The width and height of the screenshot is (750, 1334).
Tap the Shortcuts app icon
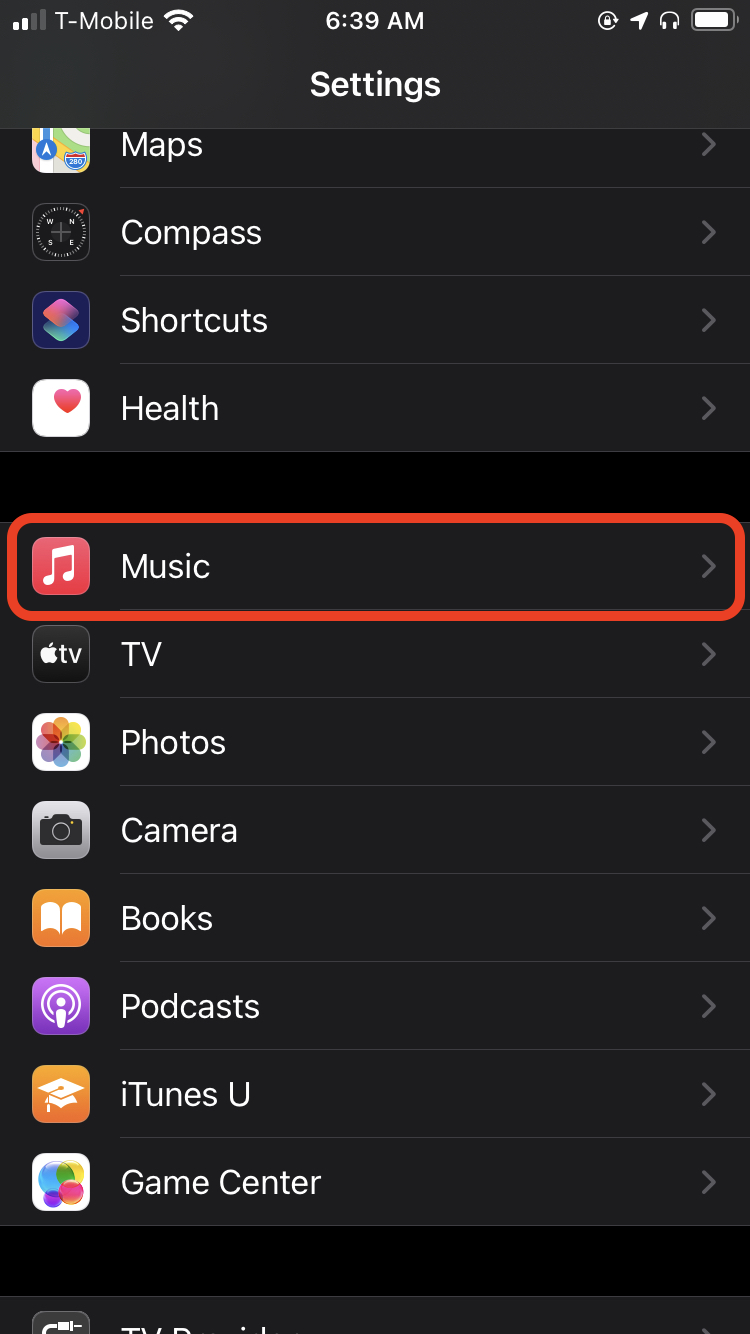[61, 320]
